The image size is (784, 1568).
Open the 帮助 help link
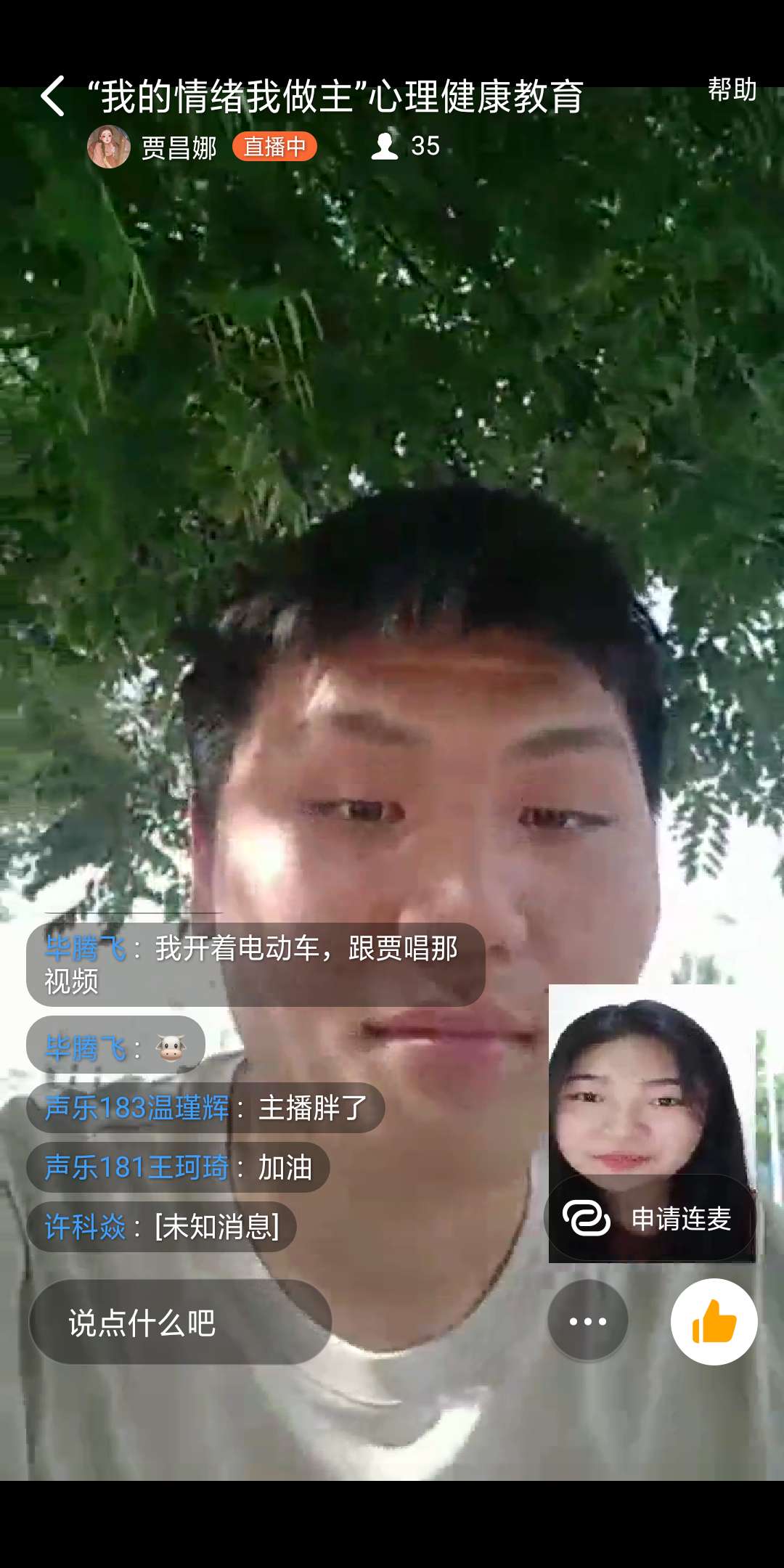[x=732, y=90]
